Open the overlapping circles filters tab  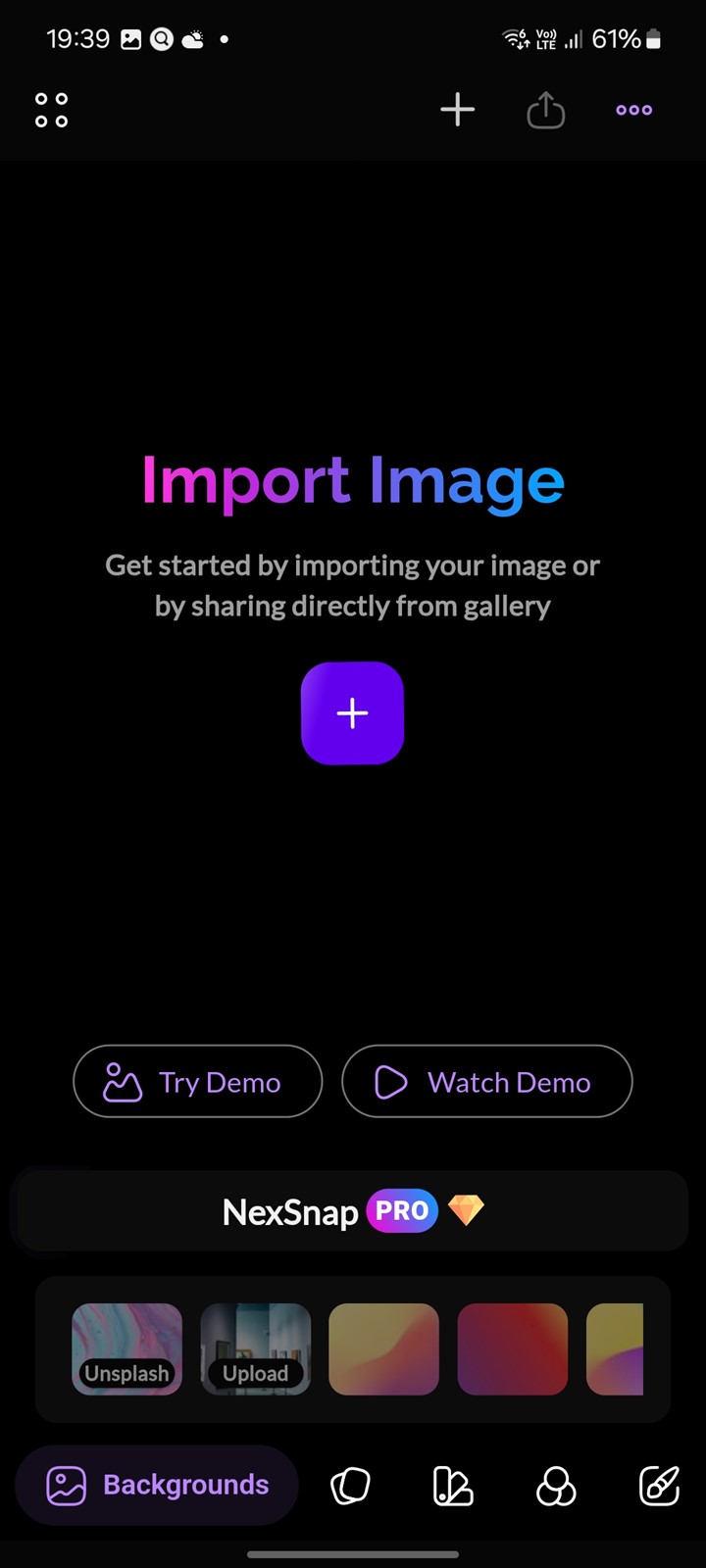556,1486
